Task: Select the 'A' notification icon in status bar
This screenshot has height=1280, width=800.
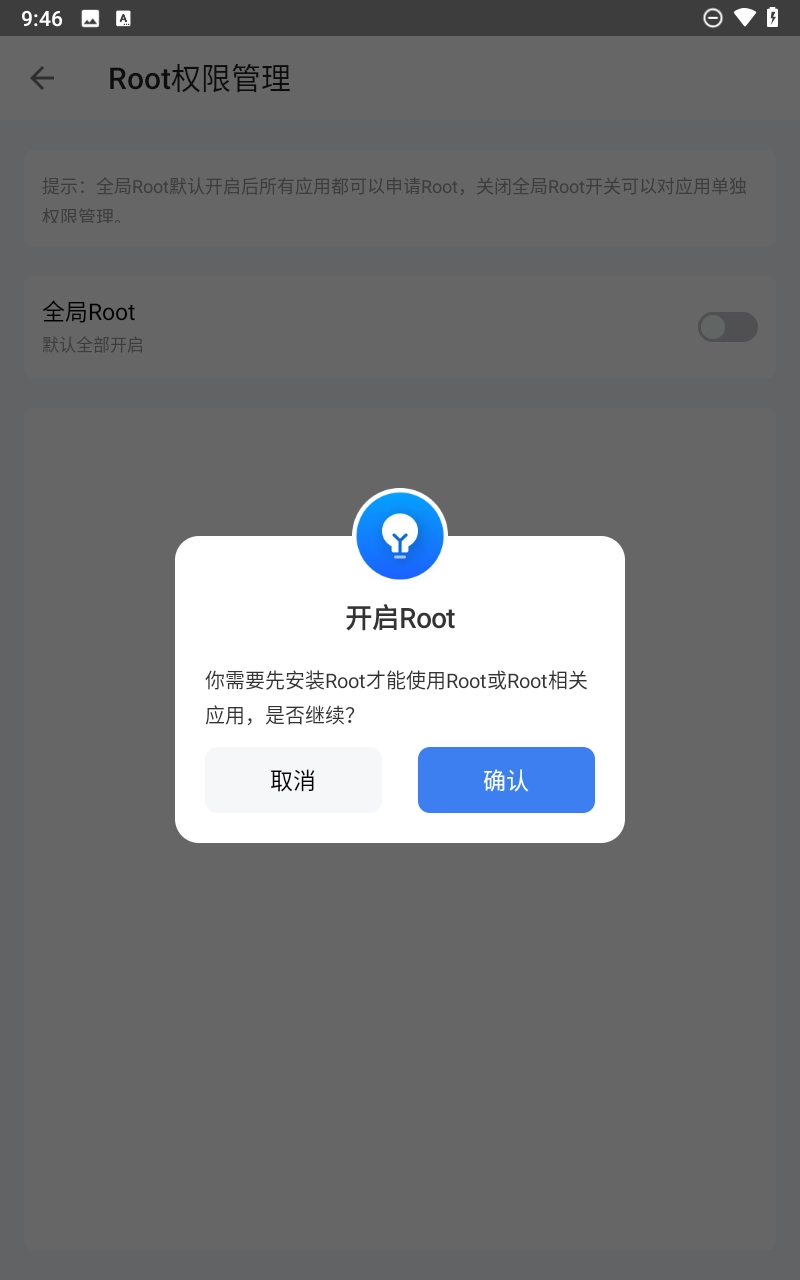Action: pos(123,17)
